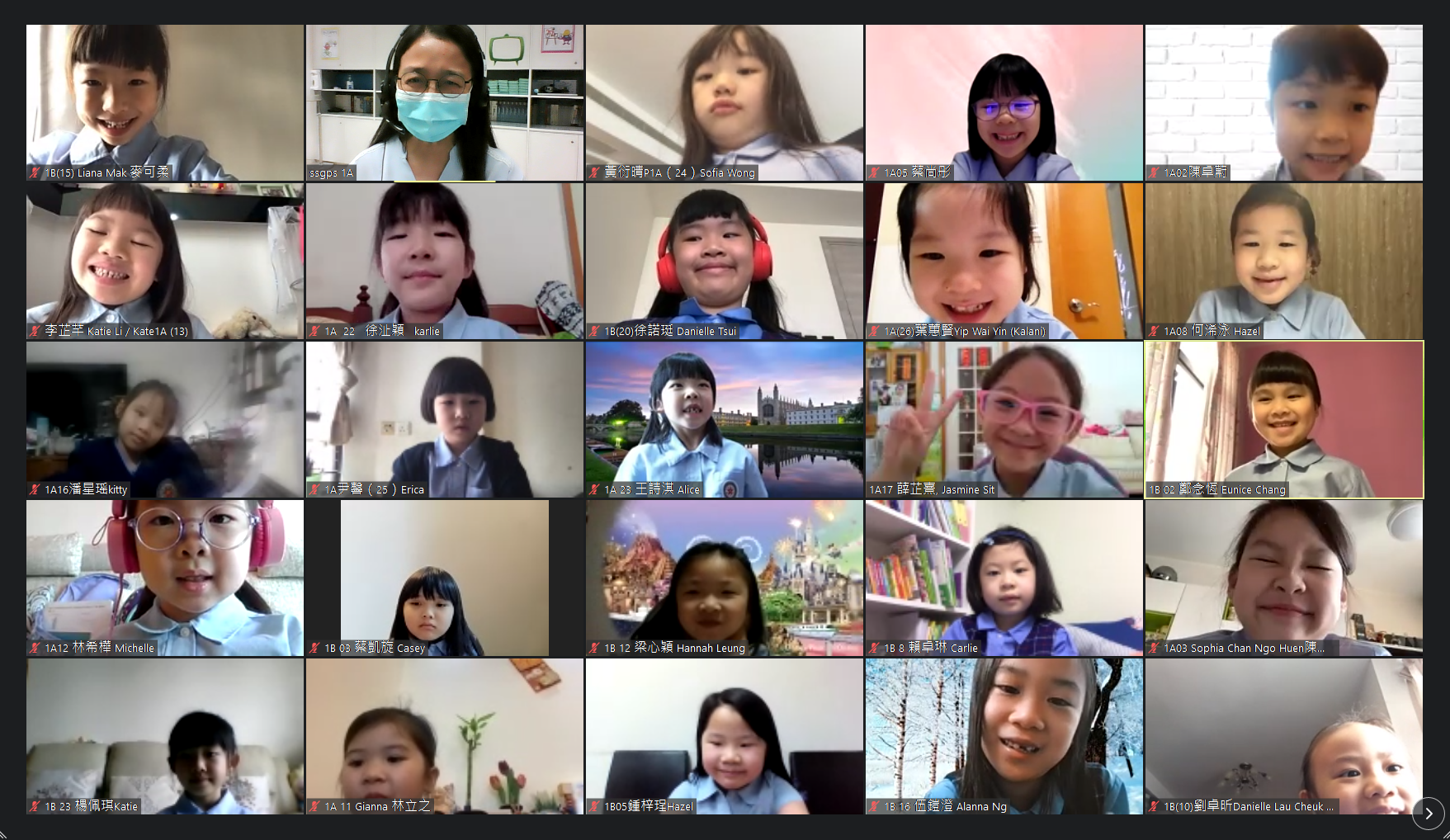Tap the 1A 22 karlie video tile
Image resolution: width=1450 pixels, height=840 pixels.
[444, 261]
